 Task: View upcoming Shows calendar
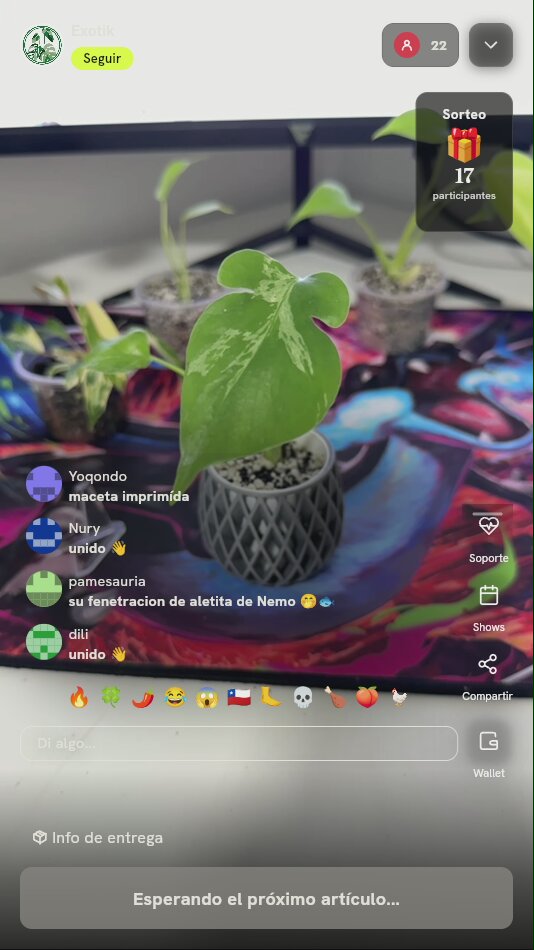(x=489, y=608)
